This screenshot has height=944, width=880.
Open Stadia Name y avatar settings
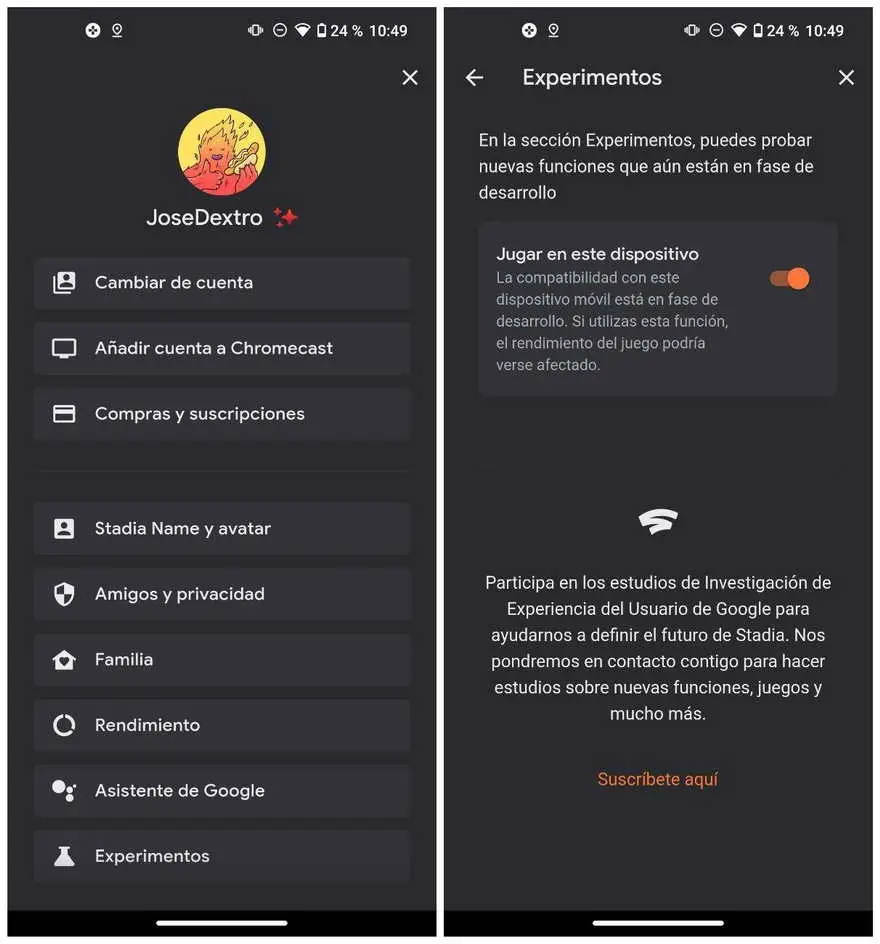(x=222, y=529)
